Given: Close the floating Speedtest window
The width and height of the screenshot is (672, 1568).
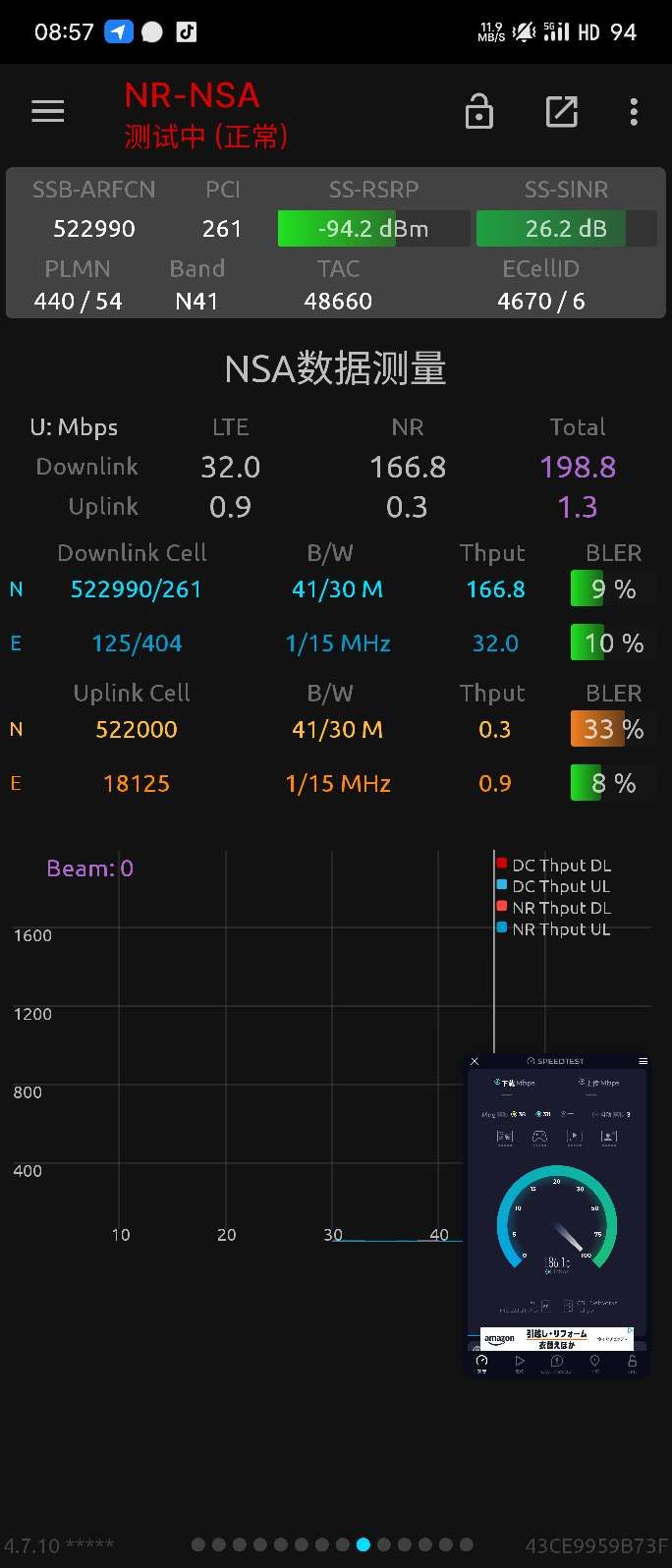Looking at the screenshot, I should click(x=475, y=1061).
